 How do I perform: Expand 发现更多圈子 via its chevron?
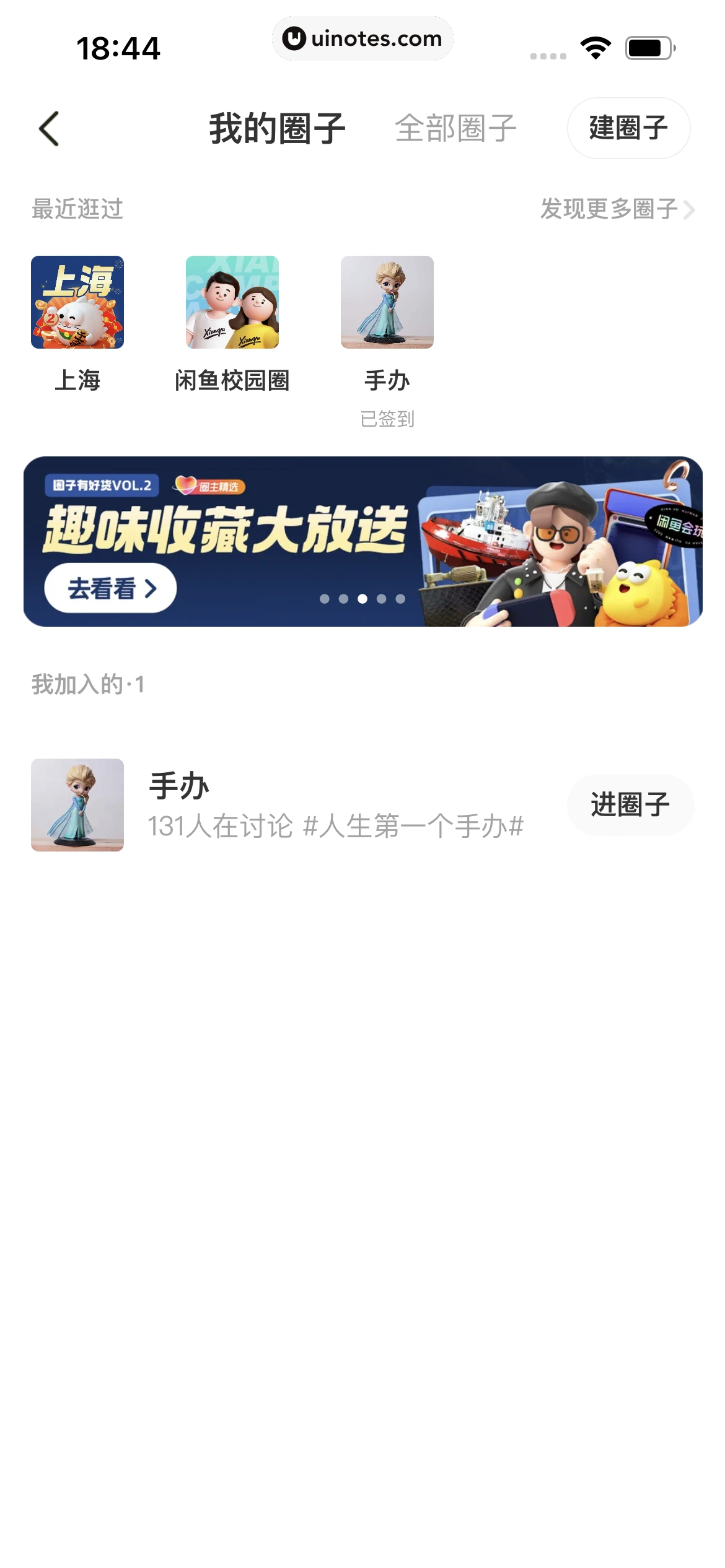(x=688, y=210)
